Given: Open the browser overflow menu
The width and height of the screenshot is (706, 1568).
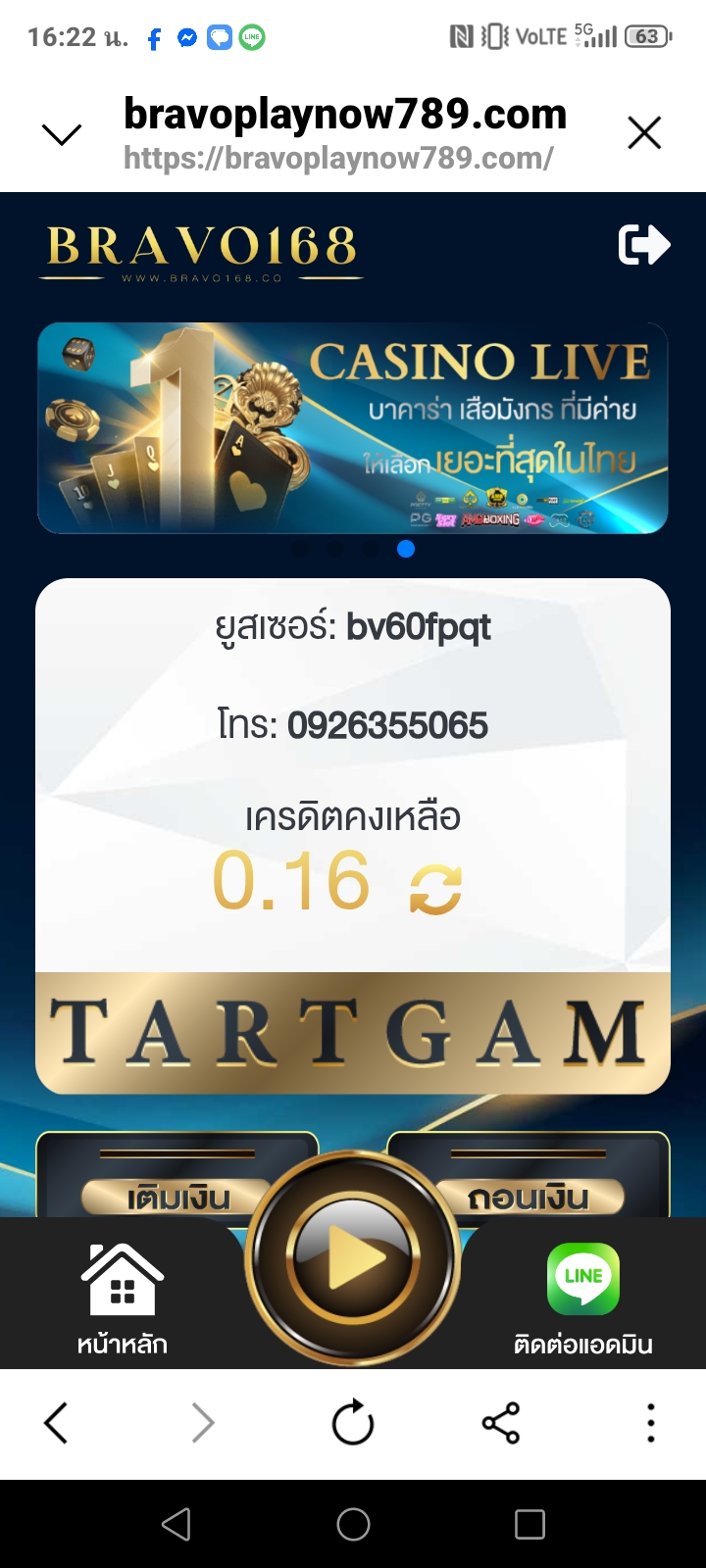Looking at the screenshot, I should click(x=650, y=1423).
